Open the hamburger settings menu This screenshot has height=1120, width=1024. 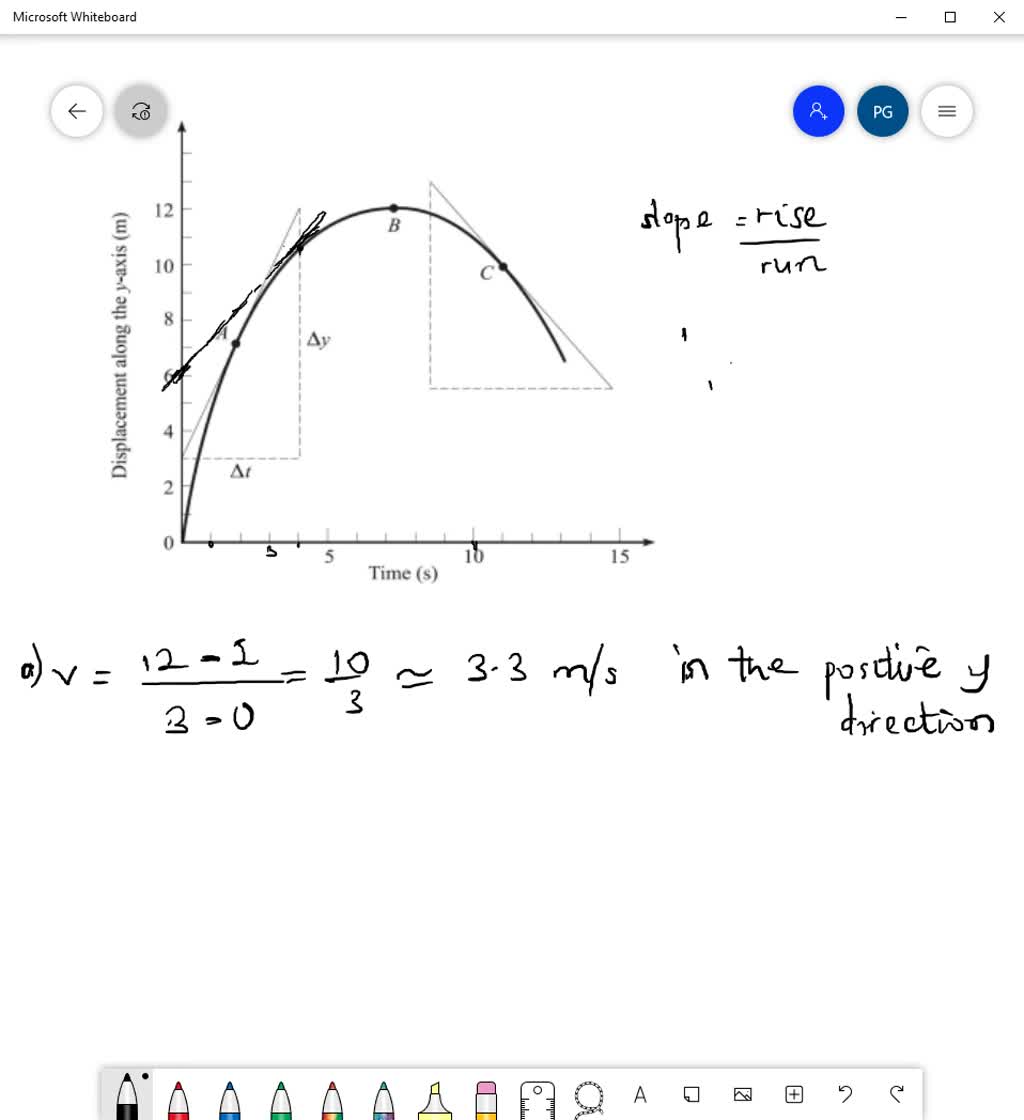pos(946,111)
